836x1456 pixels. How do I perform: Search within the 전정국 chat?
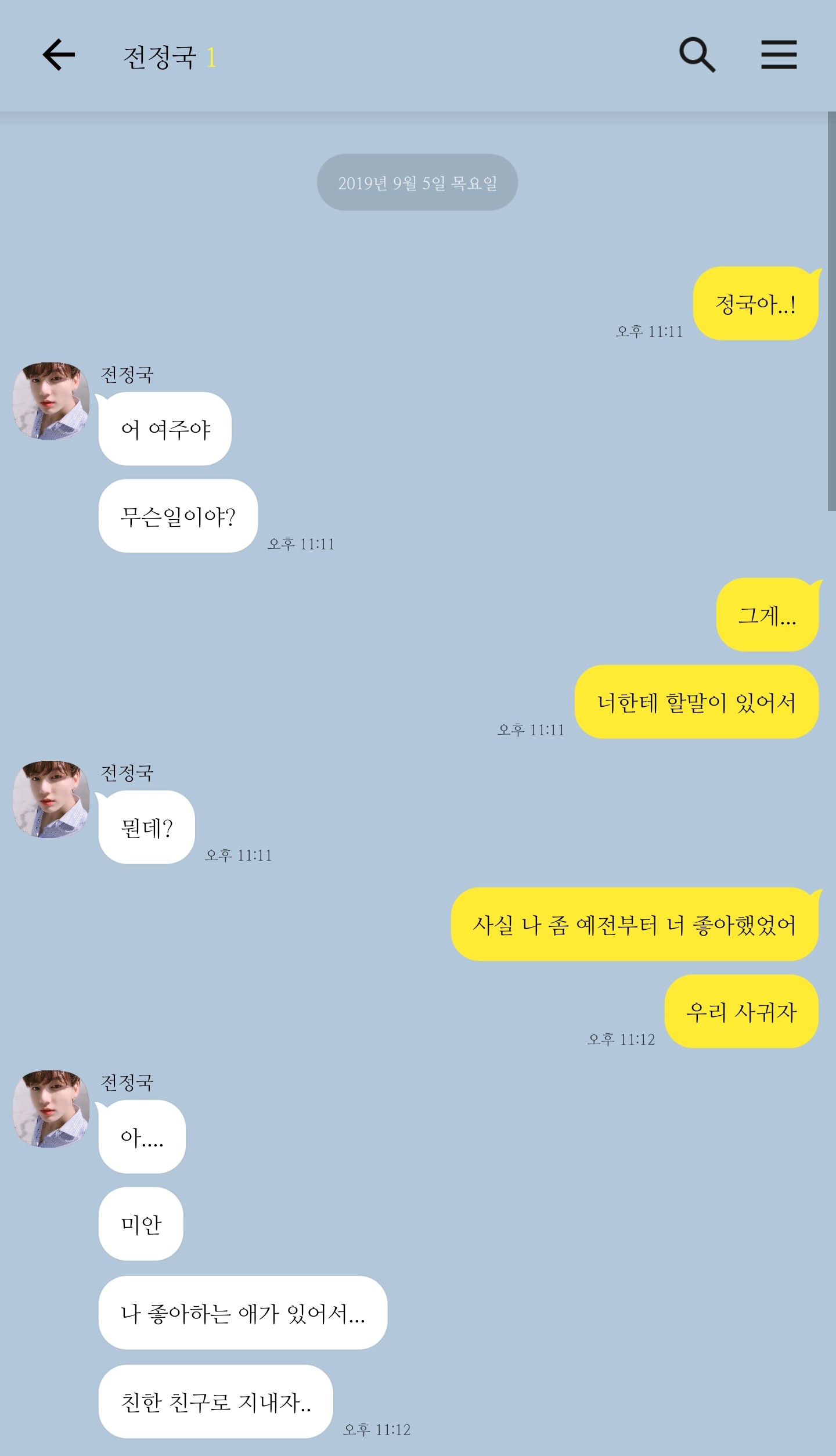click(x=697, y=55)
